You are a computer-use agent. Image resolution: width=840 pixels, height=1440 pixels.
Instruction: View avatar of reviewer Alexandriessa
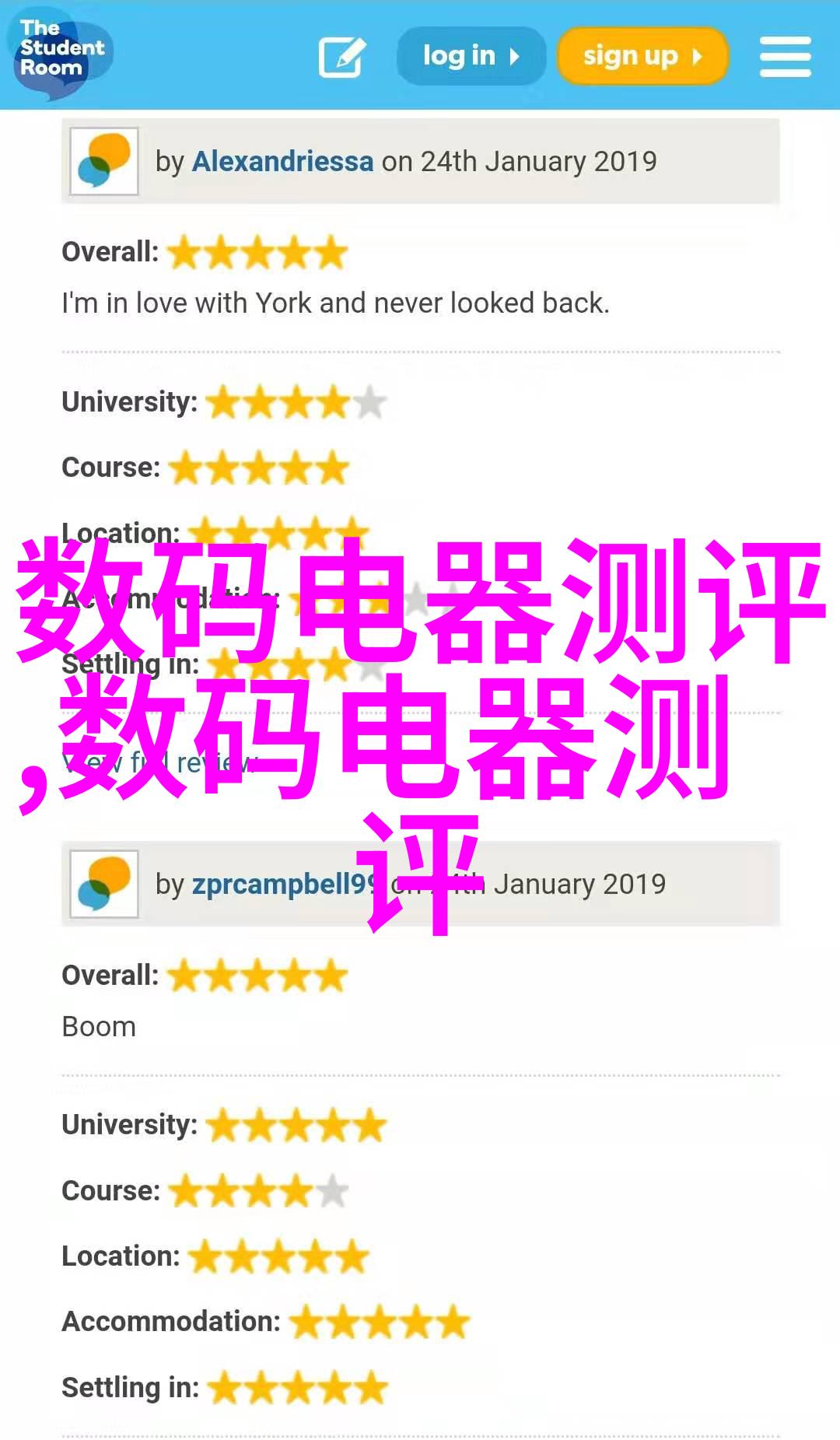(104, 161)
